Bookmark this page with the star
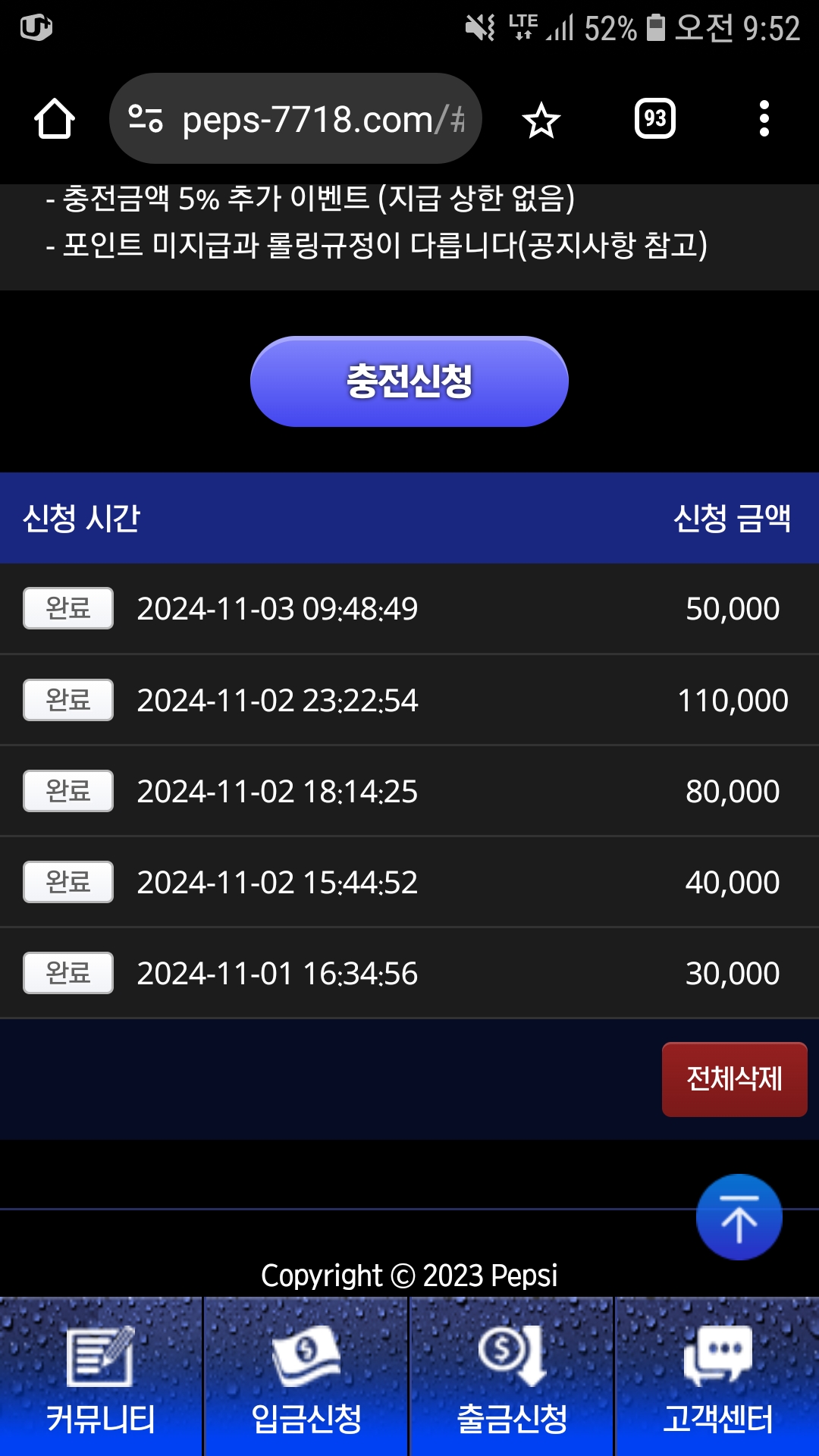 click(541, 120)
